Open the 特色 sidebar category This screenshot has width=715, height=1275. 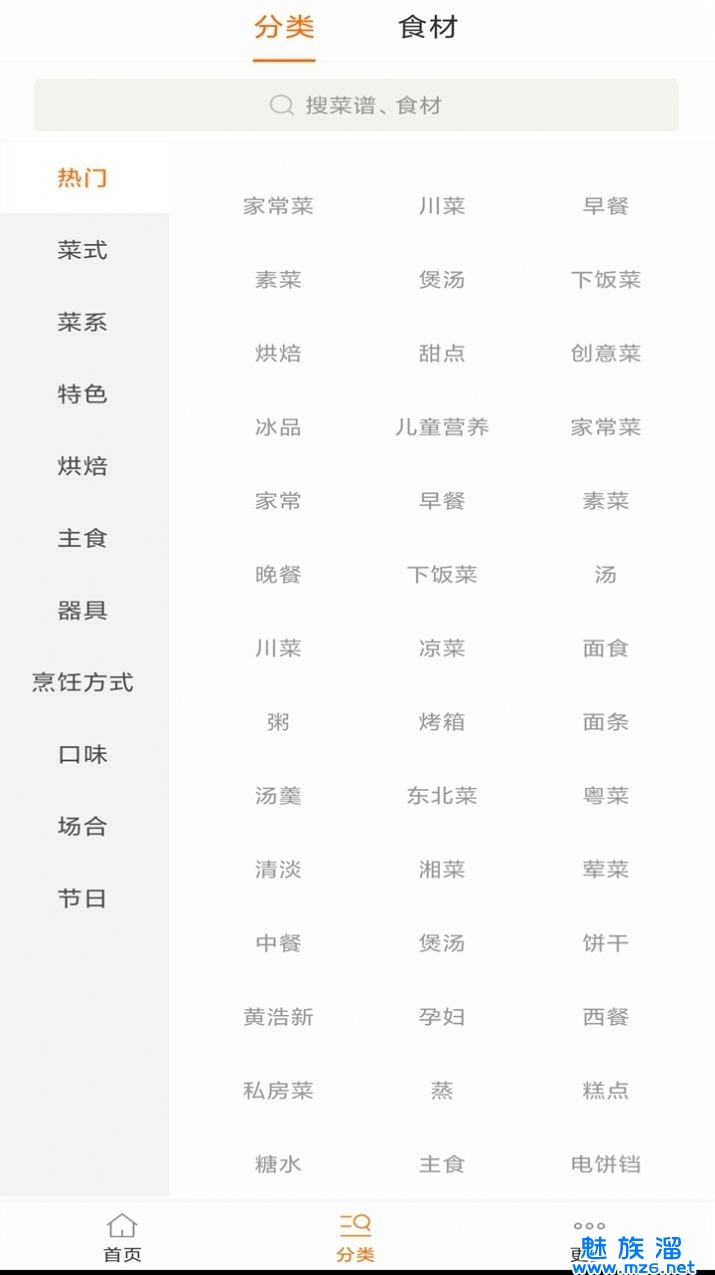pyautogui.click(x=82, y=394)
